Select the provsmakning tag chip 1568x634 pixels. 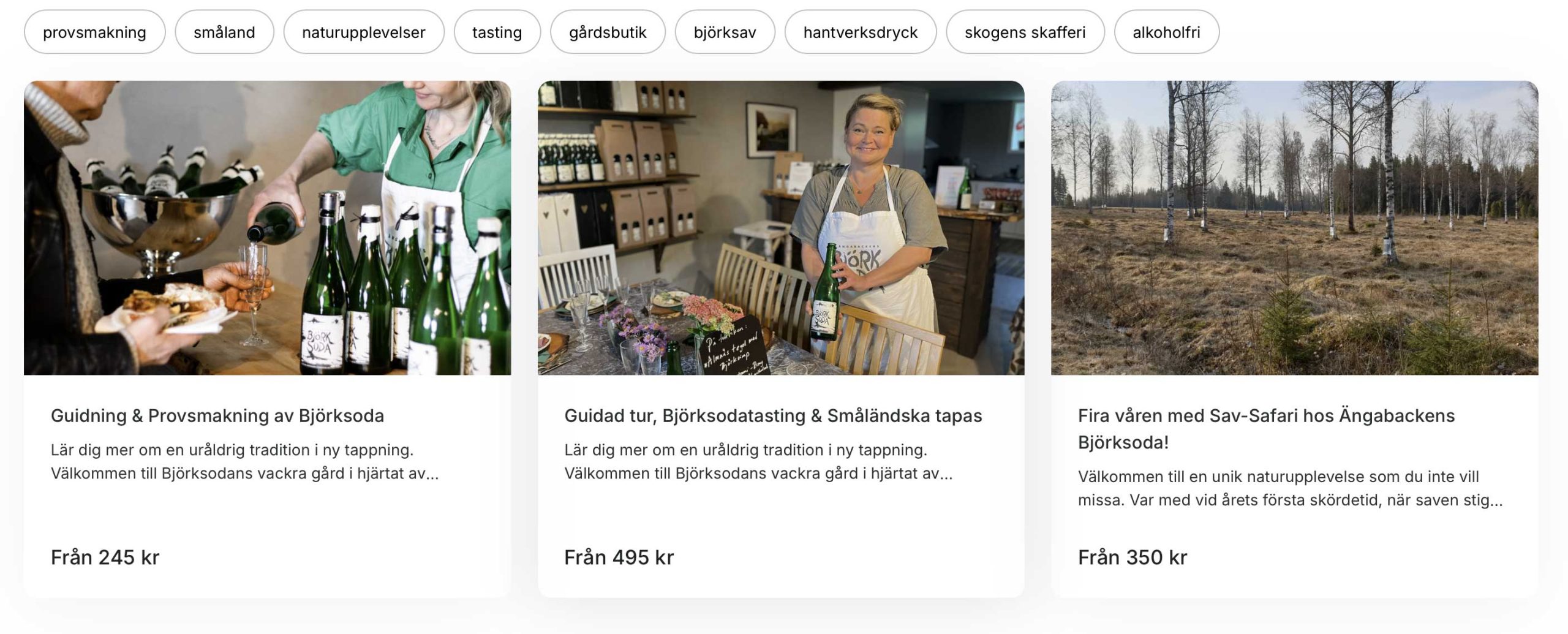pos(94,32)
